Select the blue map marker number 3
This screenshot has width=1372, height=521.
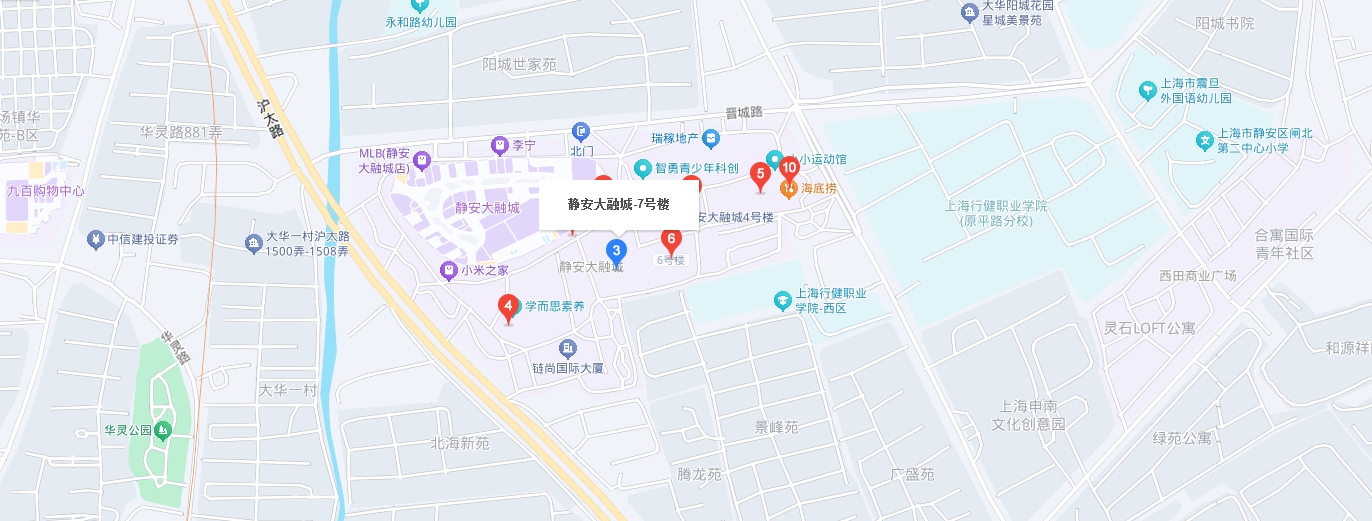(x=616, y=250)
